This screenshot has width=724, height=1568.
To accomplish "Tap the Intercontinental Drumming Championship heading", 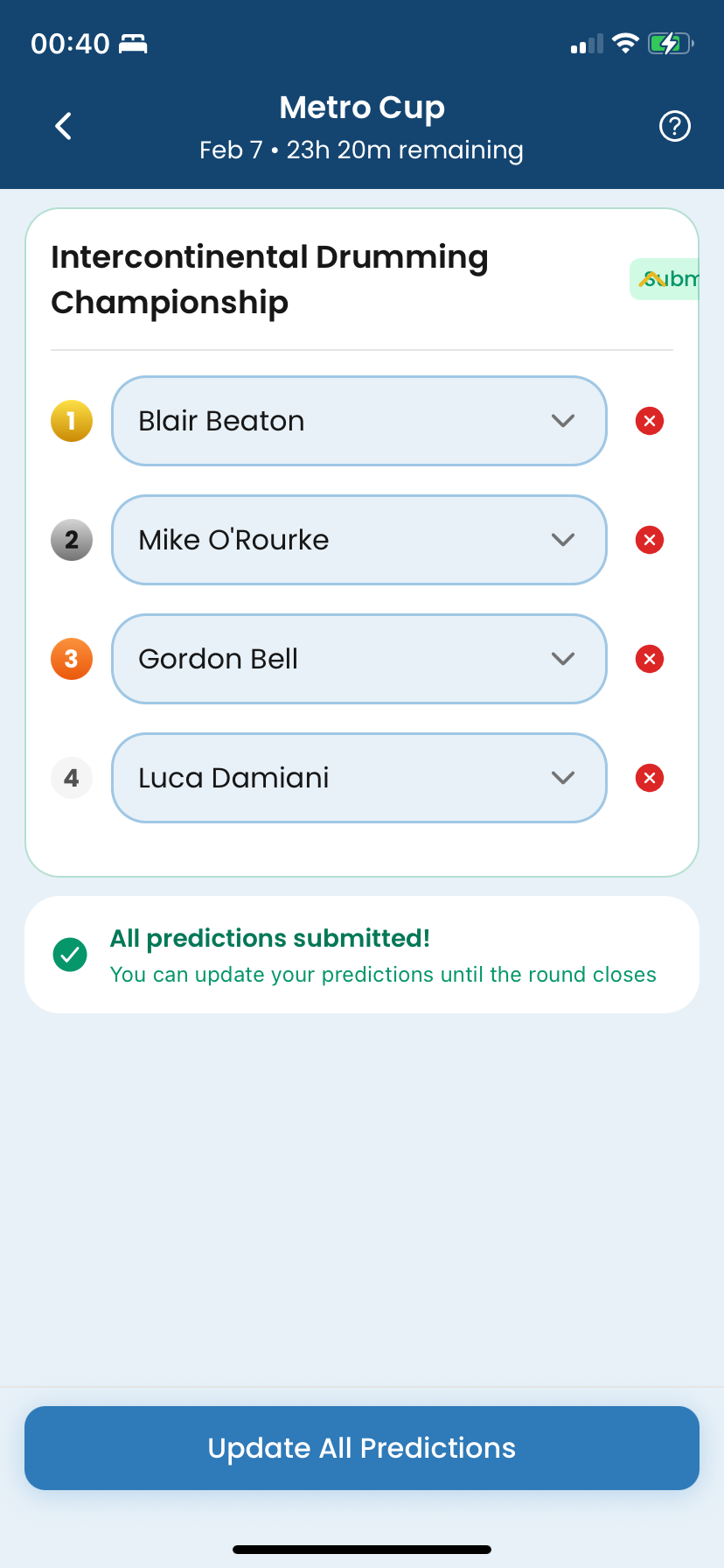I will [x=269, y=280].
